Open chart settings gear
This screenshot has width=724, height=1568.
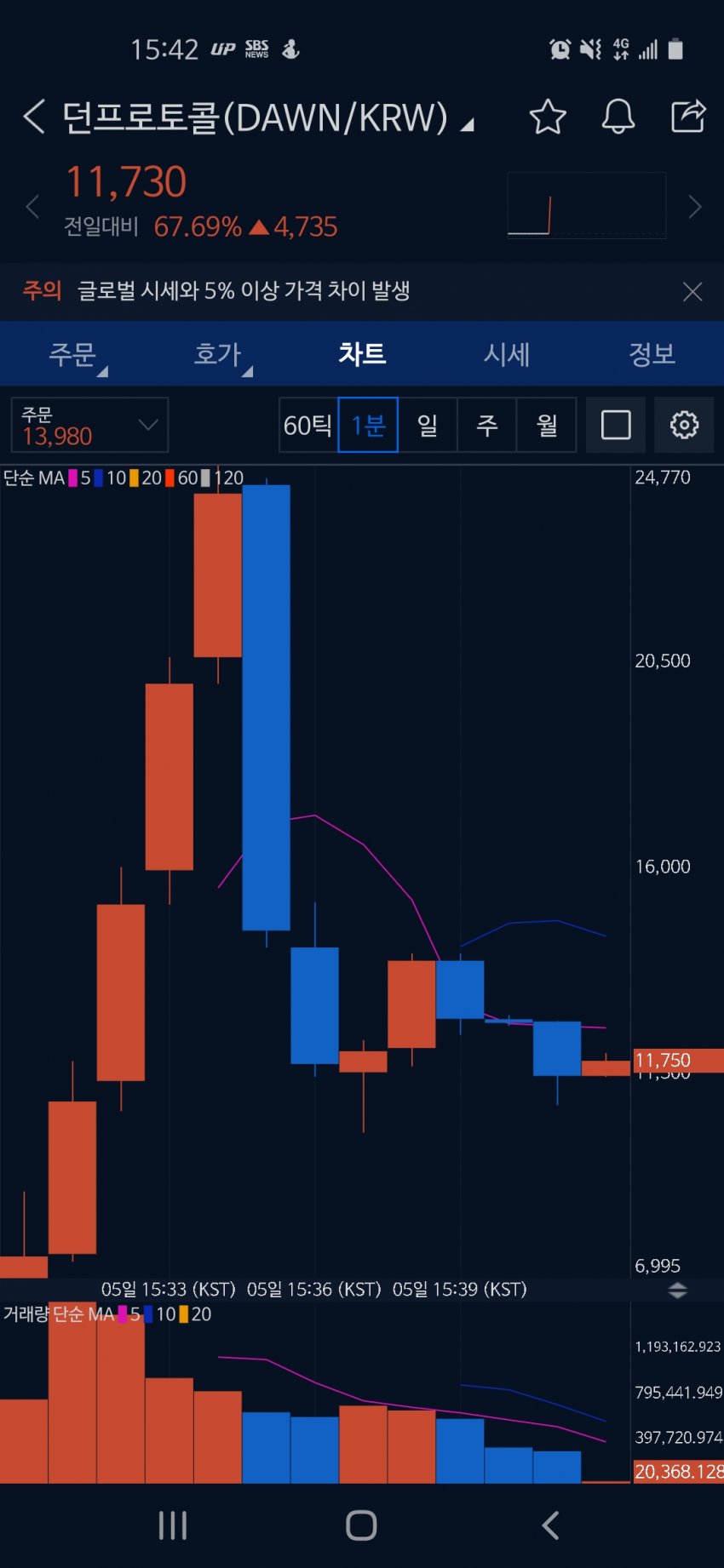coord(684,425)
